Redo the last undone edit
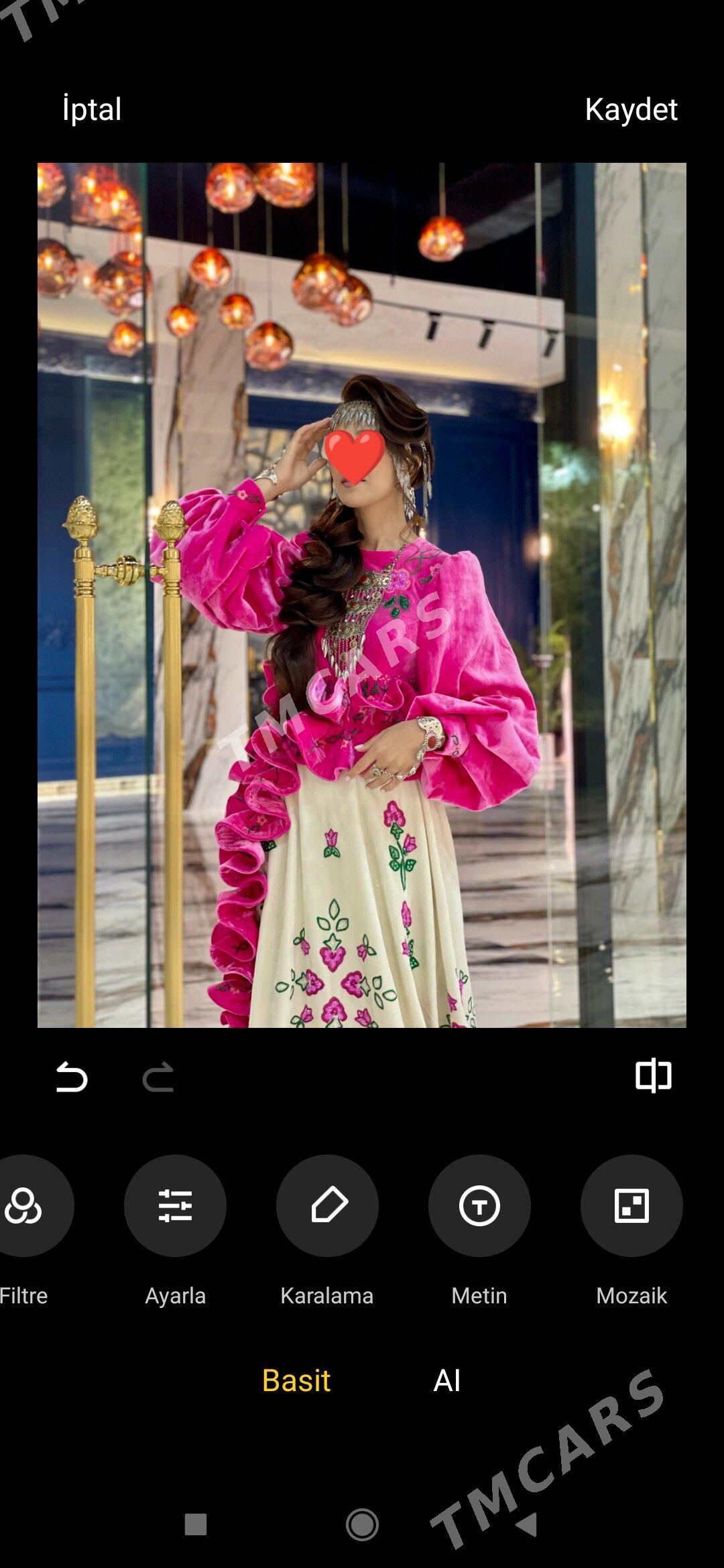The height and width of the screenshot is (1568, 724). coord(158,1077)
